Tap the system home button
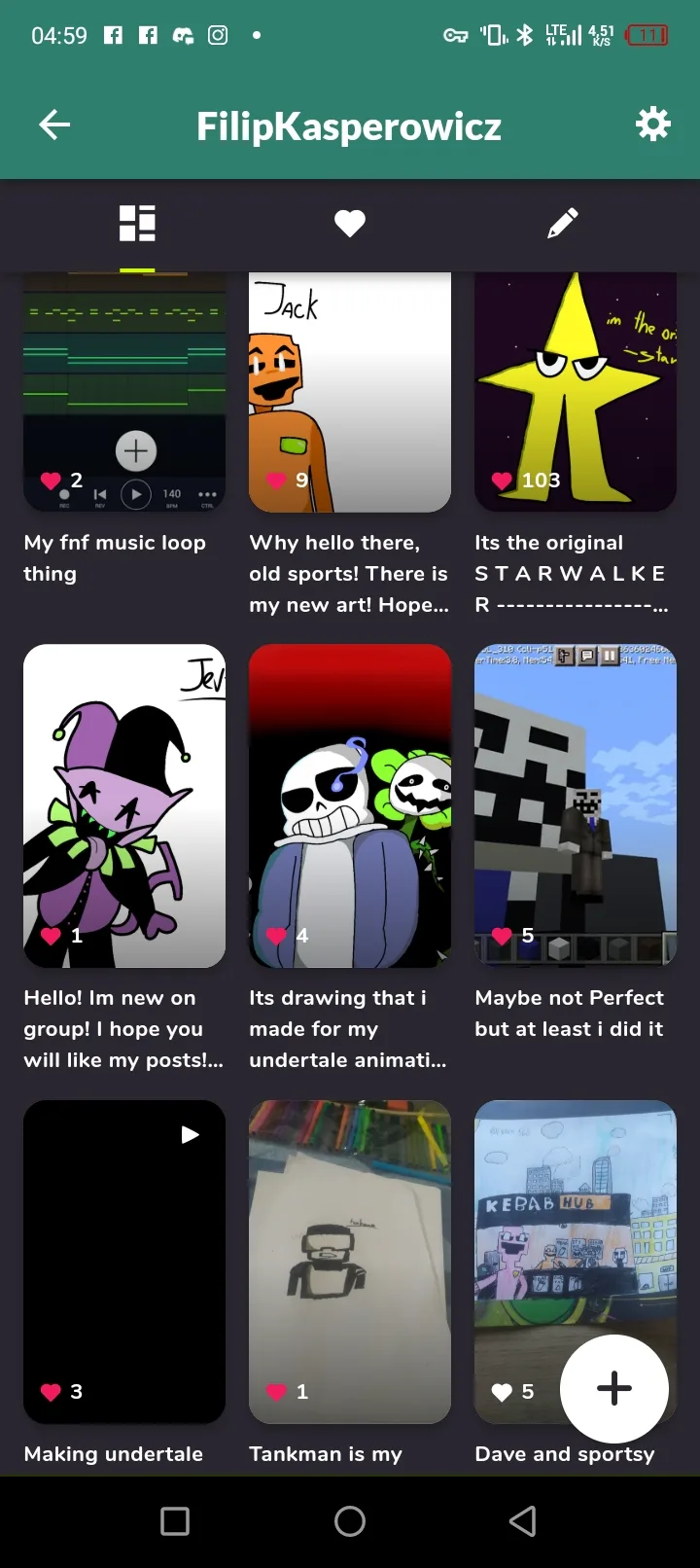 click(x=350, y=1521)
